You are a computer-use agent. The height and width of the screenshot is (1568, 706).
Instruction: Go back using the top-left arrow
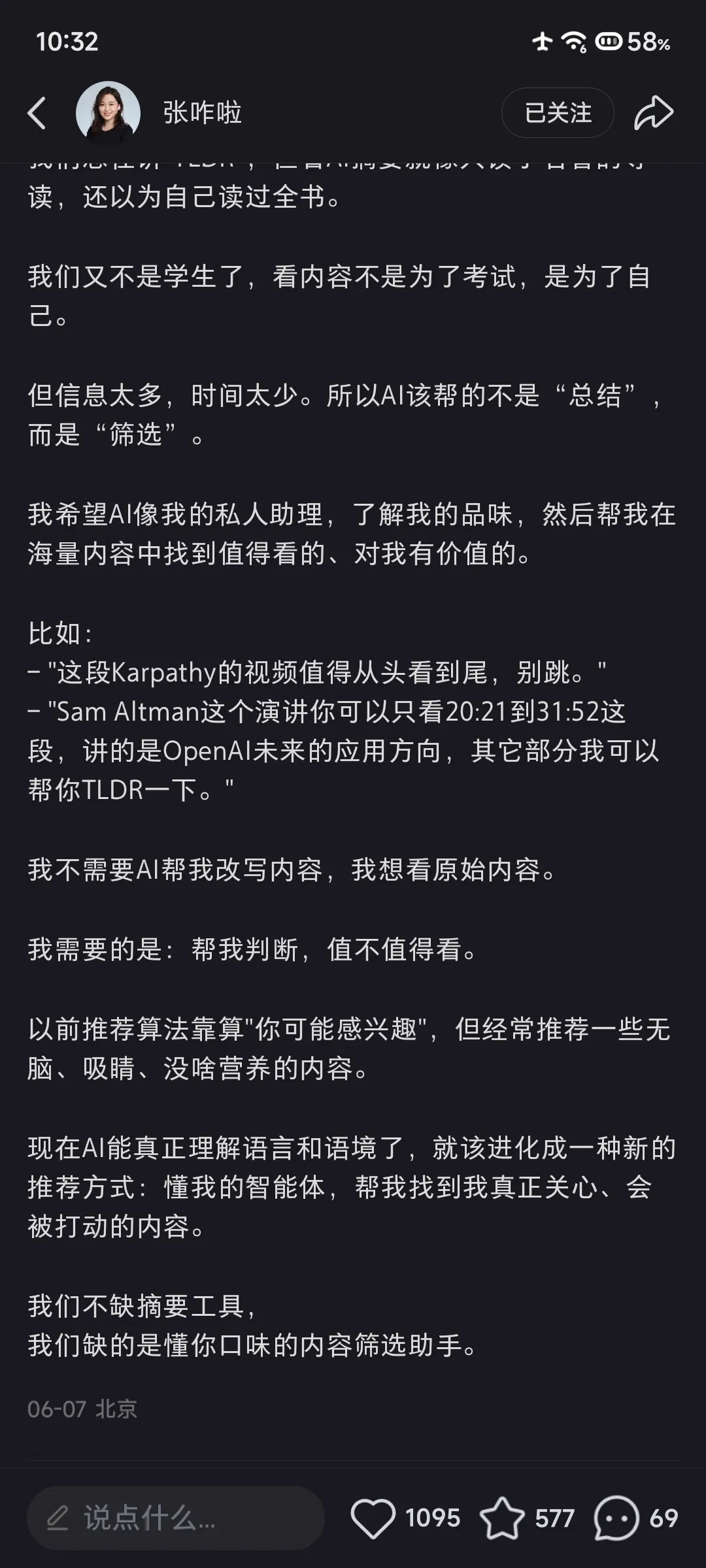point(37,113)
